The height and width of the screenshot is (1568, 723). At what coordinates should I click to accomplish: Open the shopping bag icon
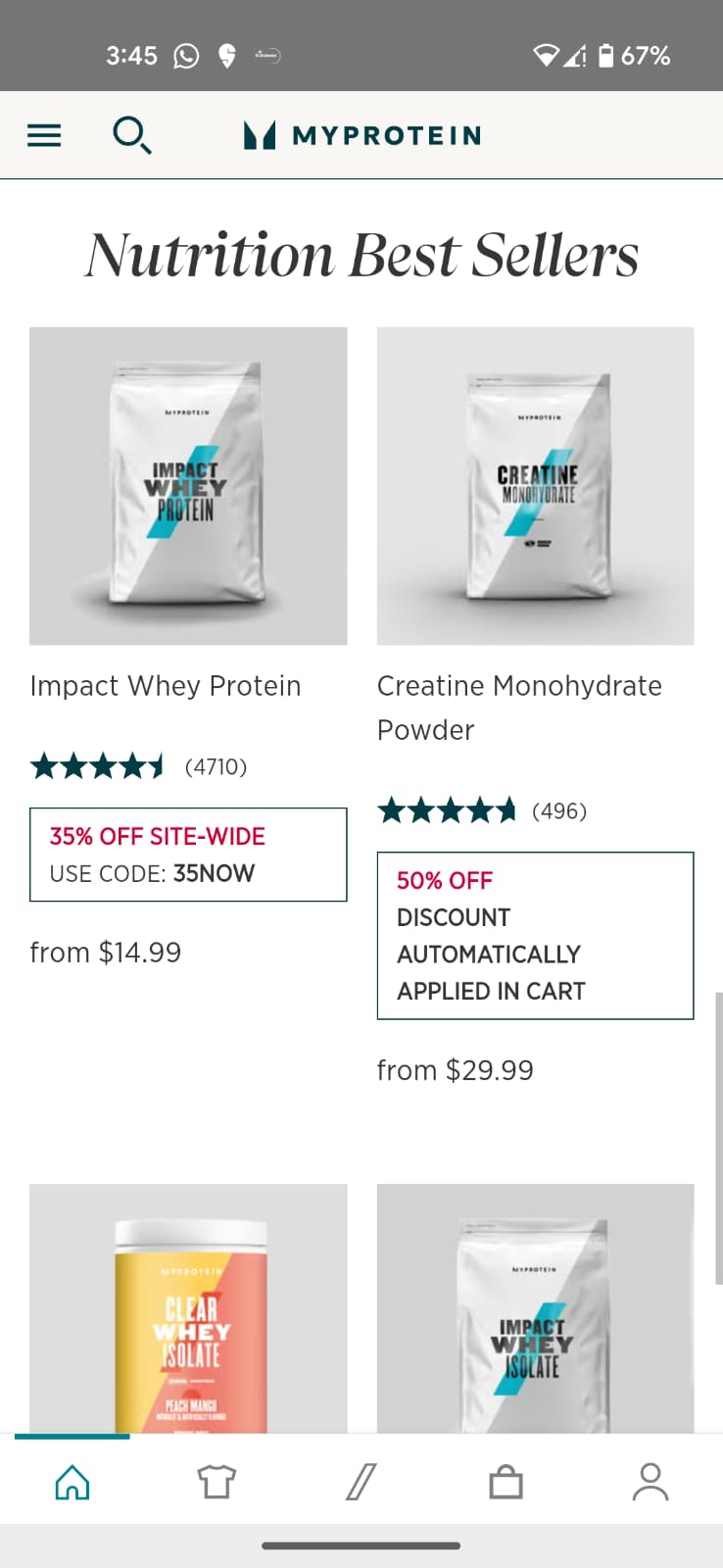506,1481
